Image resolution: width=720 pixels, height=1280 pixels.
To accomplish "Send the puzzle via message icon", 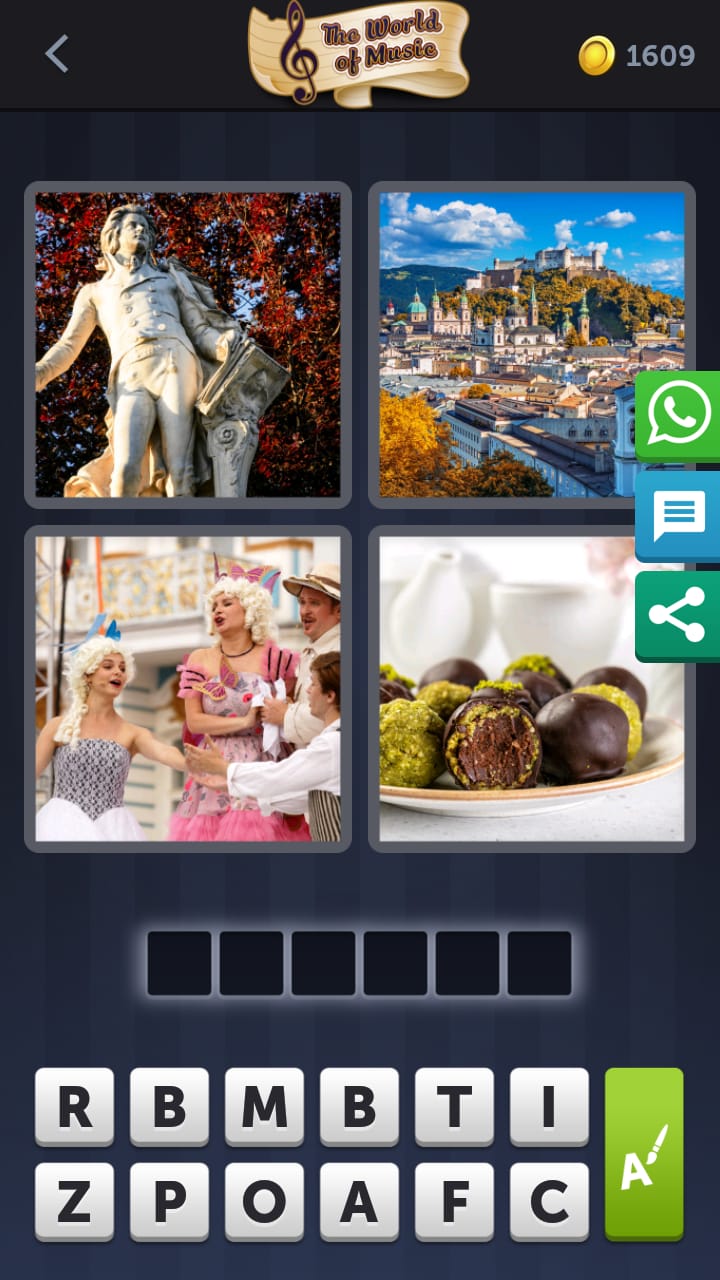I will (x=679, y=516).
